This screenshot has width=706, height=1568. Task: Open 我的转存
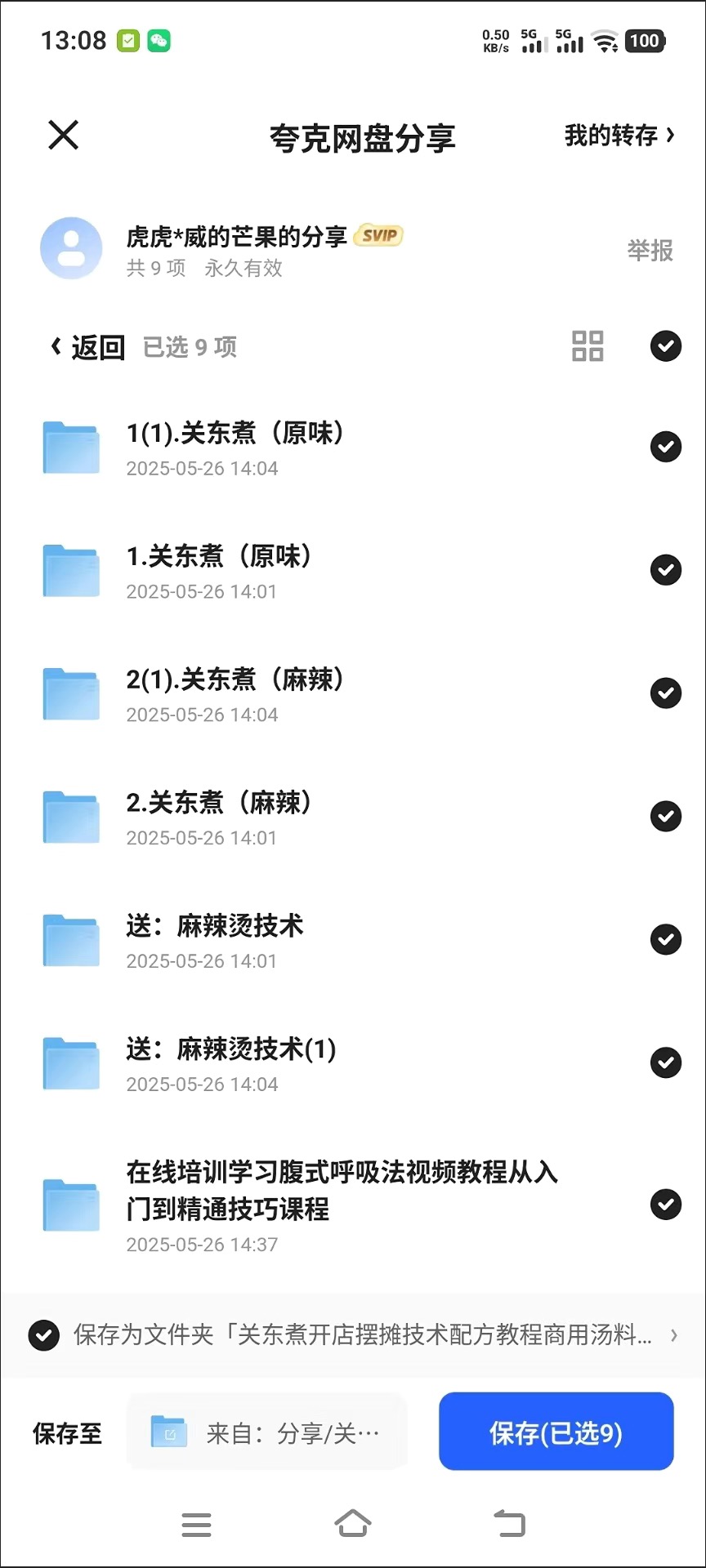[x=619, y=136]
